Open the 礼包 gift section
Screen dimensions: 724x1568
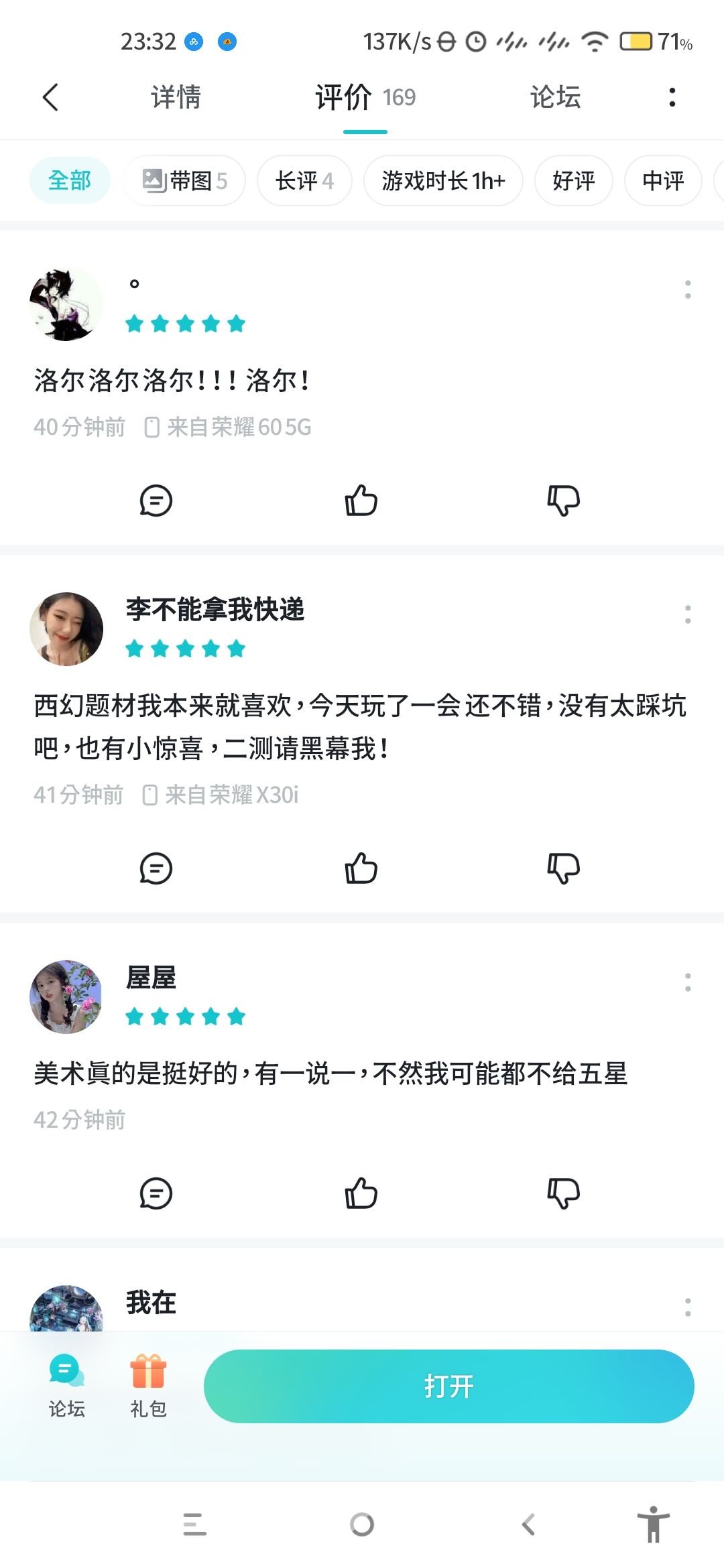point(148,1385)
